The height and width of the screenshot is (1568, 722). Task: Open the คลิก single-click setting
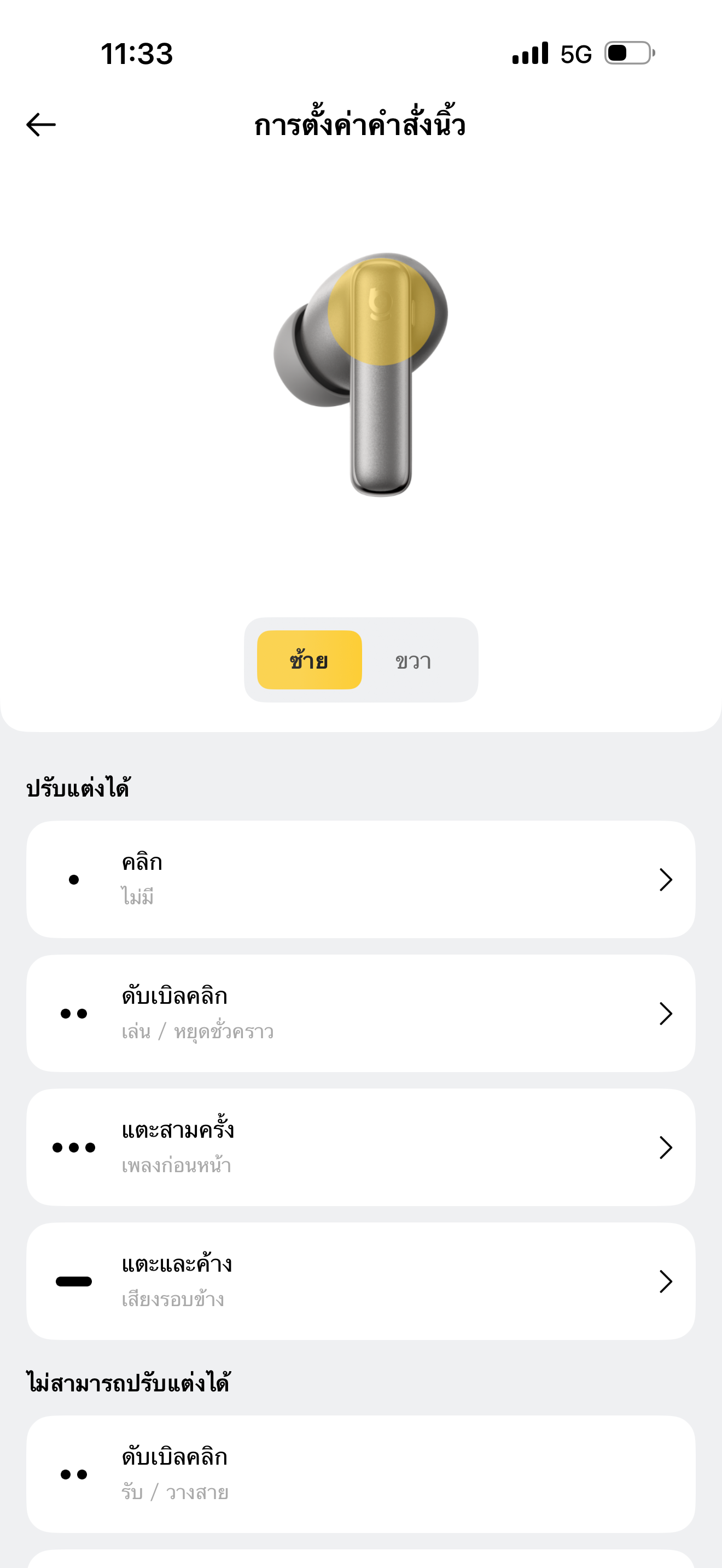[x=360, y=879]
